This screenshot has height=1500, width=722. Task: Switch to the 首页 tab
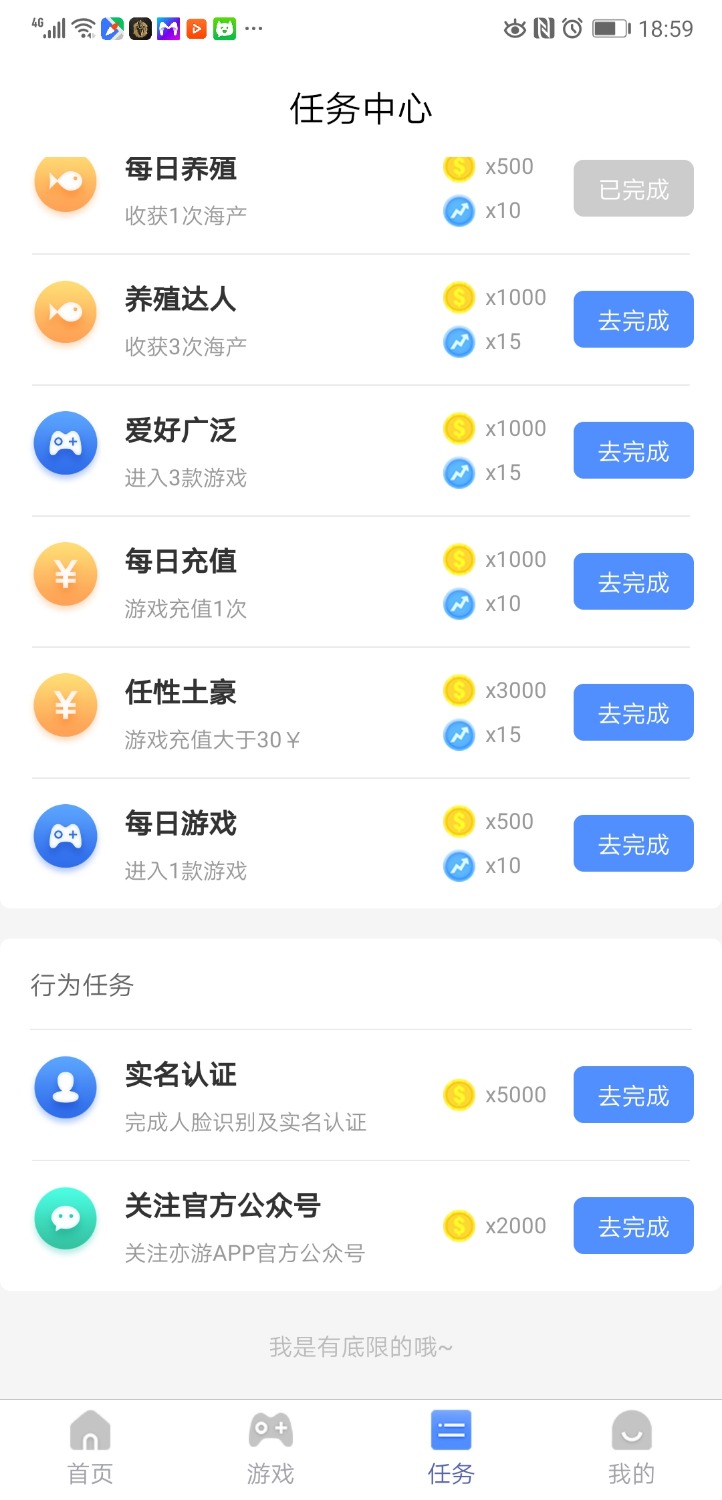pyautogui.click(x=90, y=1448)
